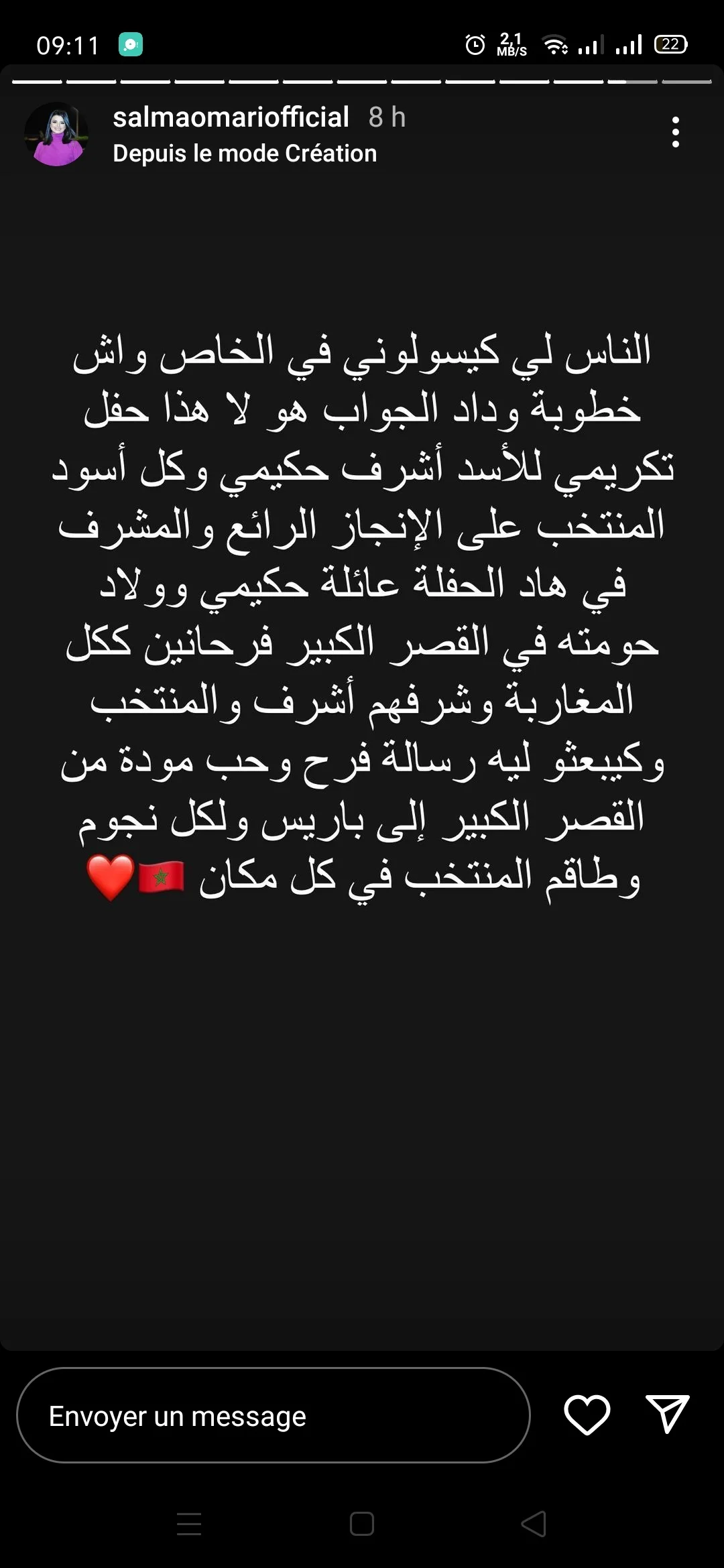Share the story via paper plane icon

click(x=667, y=1414)
